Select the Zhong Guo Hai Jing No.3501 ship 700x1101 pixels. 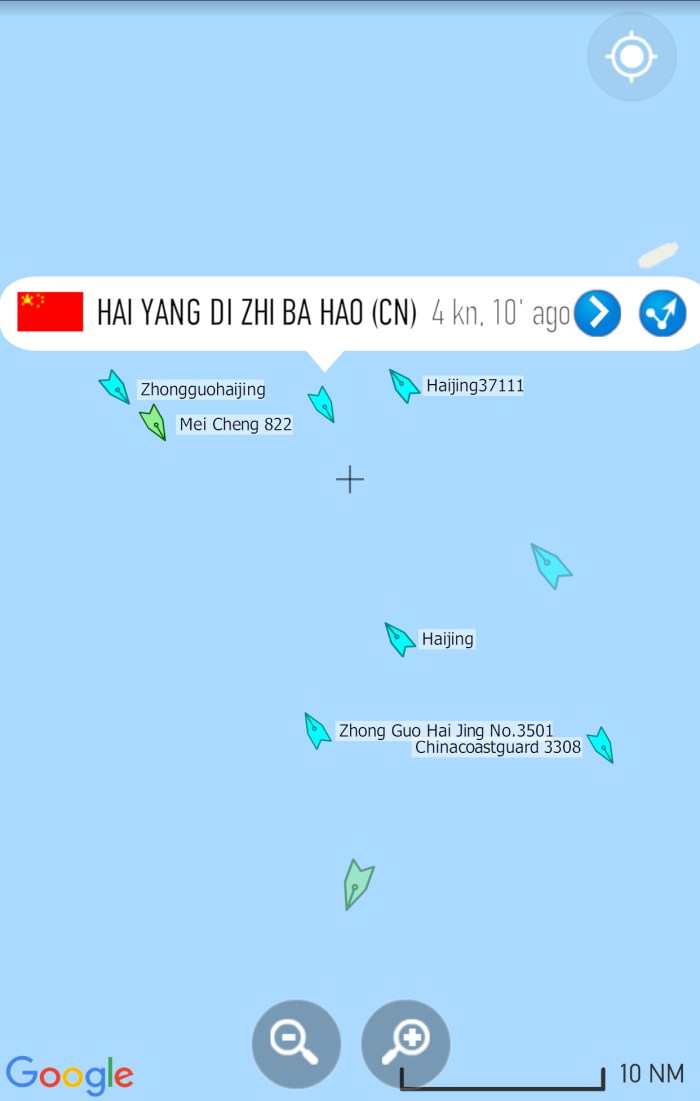(317, 731)
